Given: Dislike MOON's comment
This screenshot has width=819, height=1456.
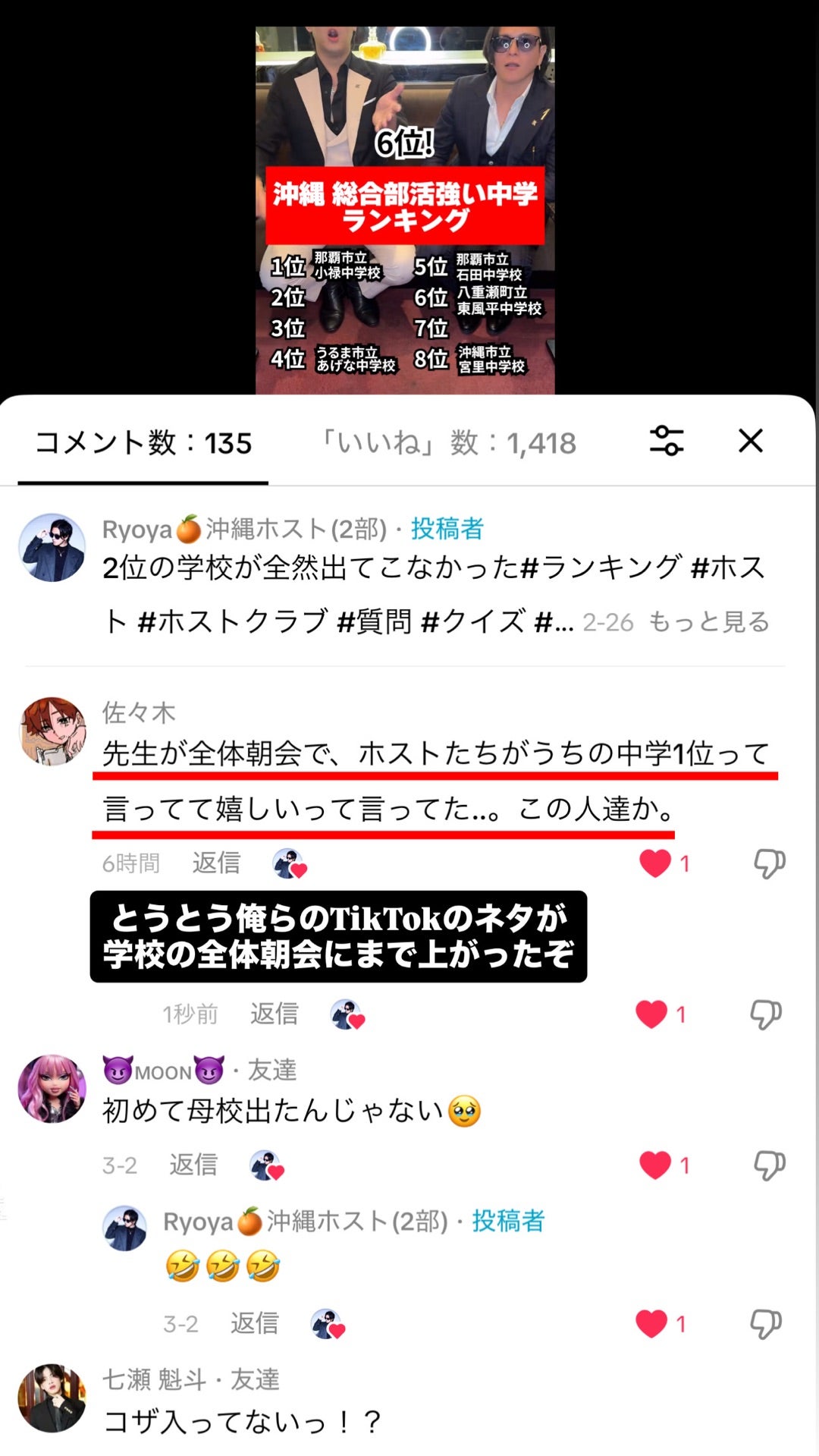Looking at the screenshot, I should pos(768,1165).
